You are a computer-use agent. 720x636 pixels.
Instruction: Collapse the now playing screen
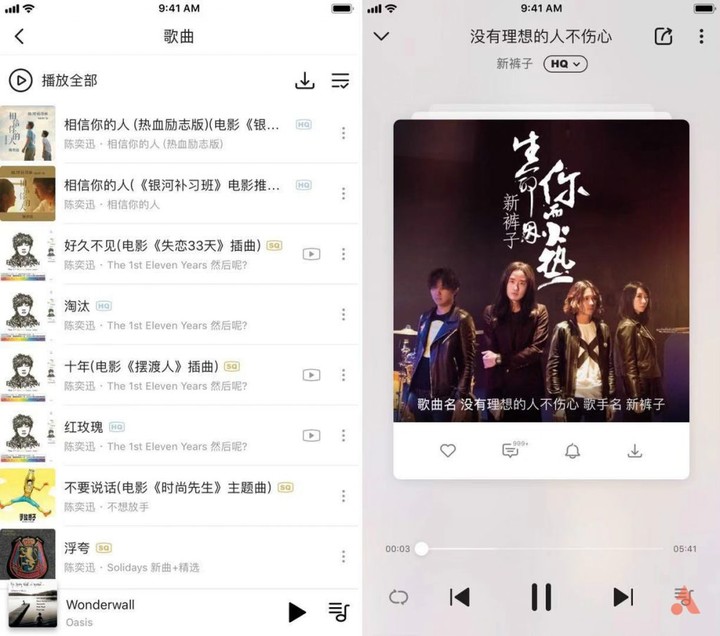pyautogui.click(x=381, y=37)
